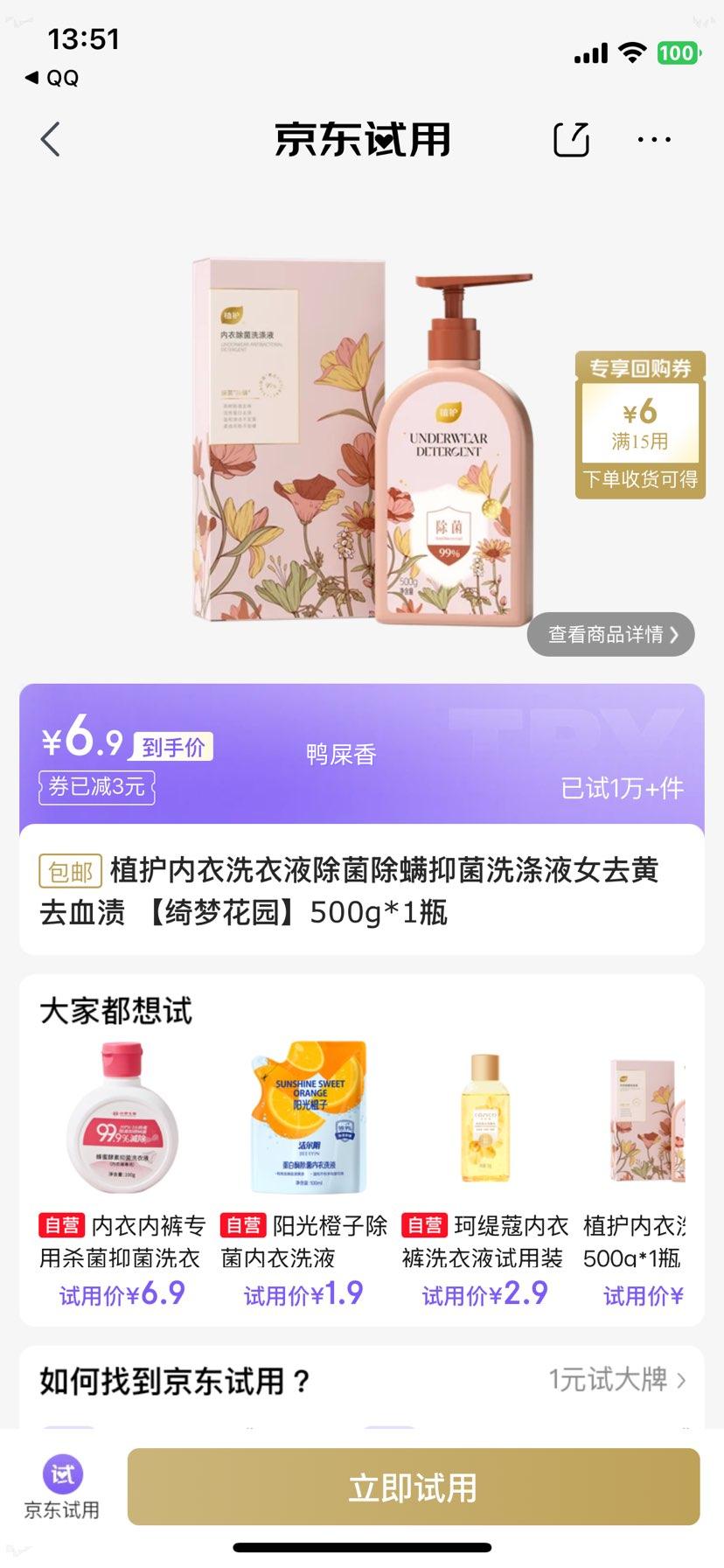Open the ¥6 满15用 repurchase coupon card

(x=639, y=425)
